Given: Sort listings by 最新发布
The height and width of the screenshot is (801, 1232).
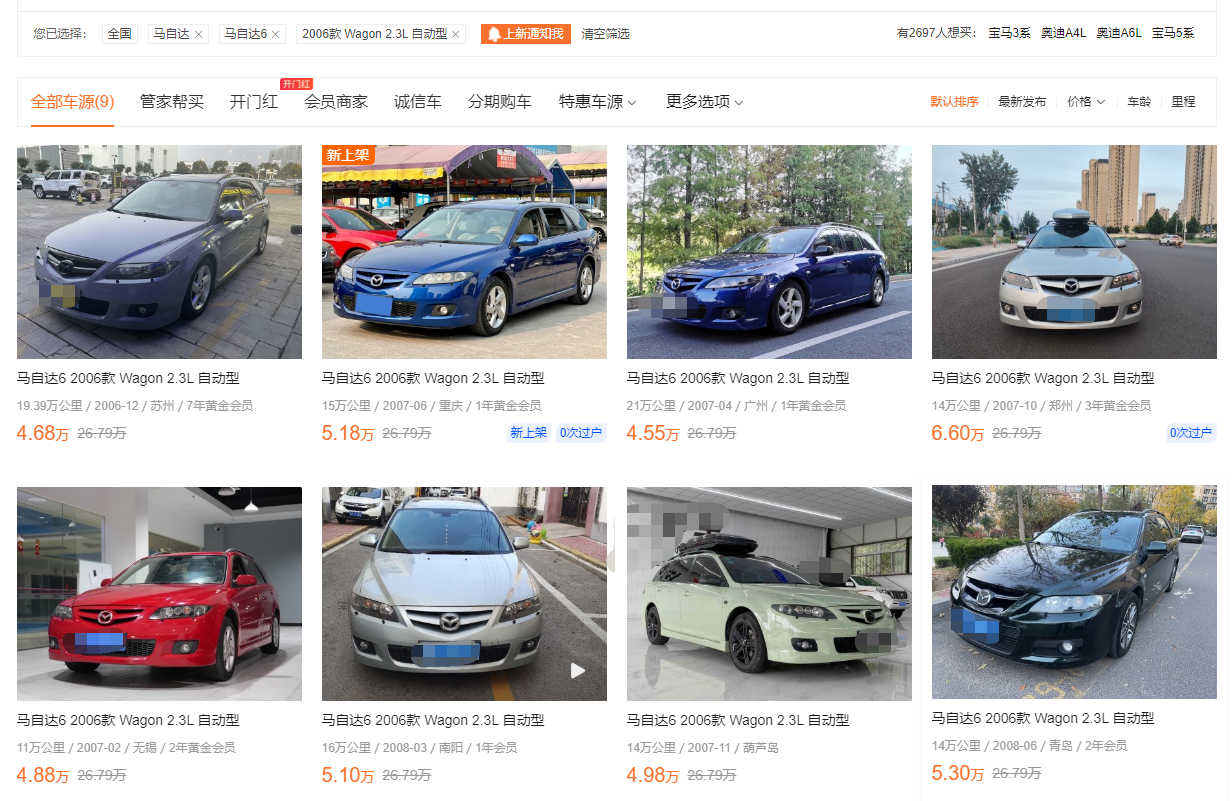Looking at the screenshot, I should click(1022, 102).
